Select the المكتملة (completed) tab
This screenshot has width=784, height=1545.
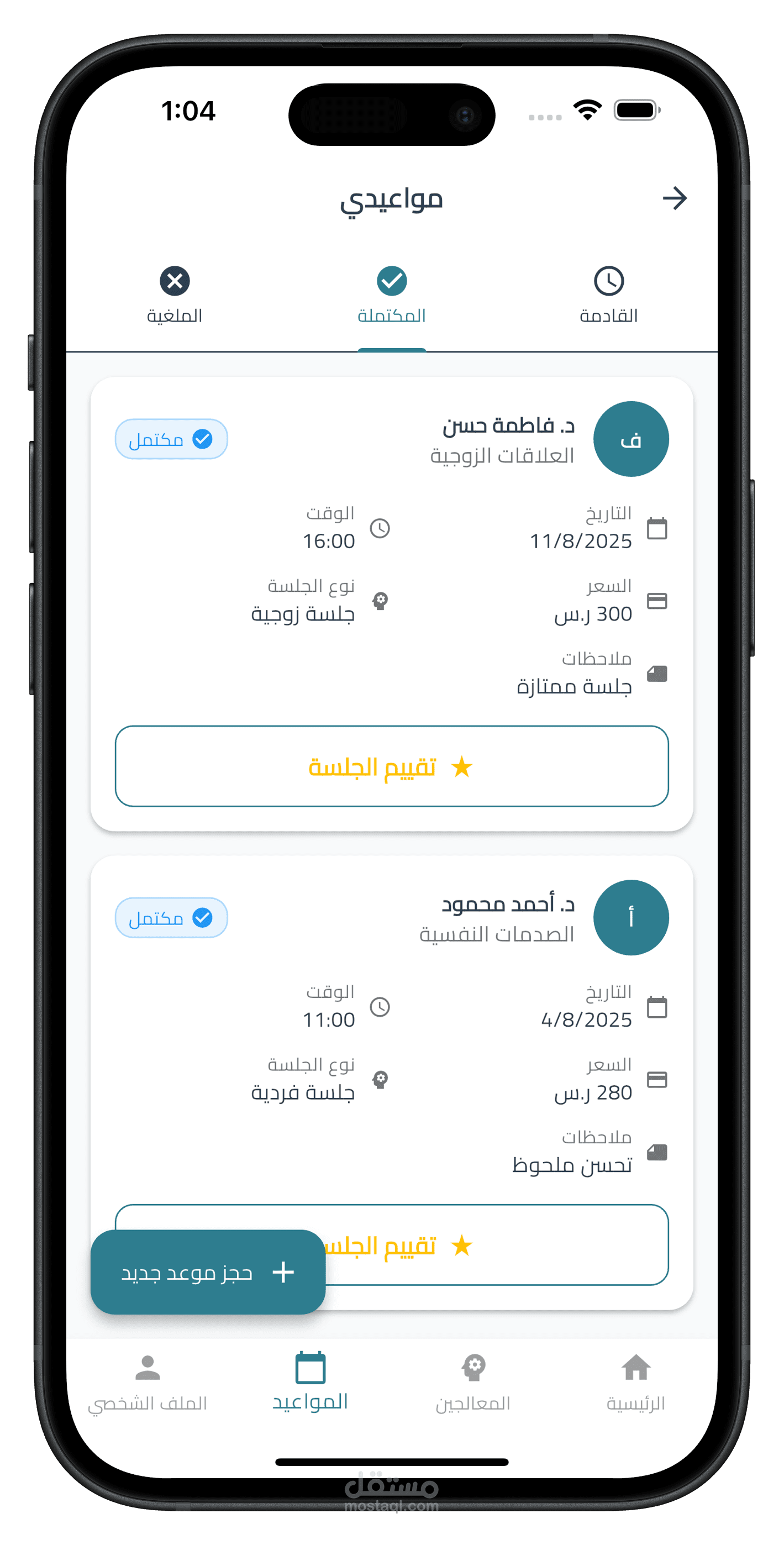click(392, 295)
